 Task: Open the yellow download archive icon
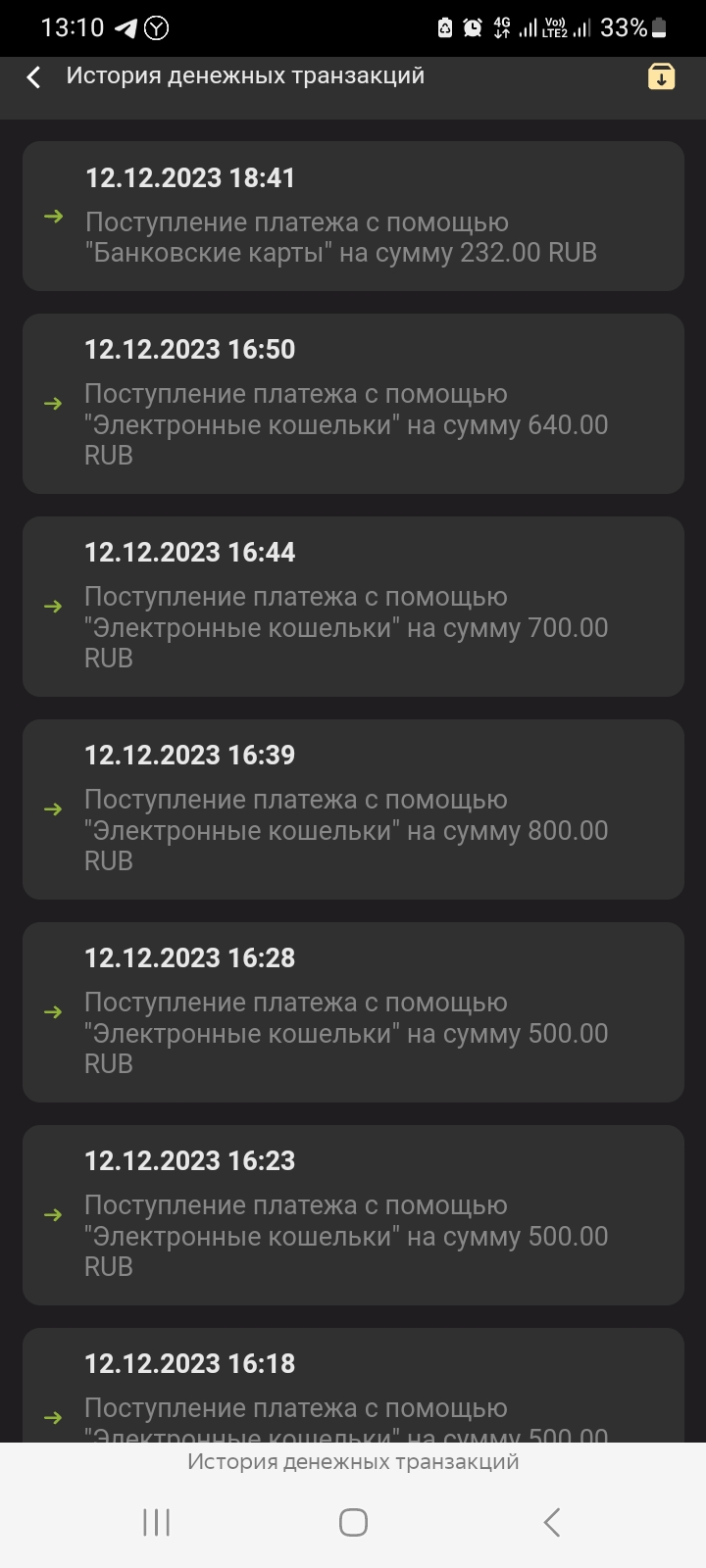point(662,76)
